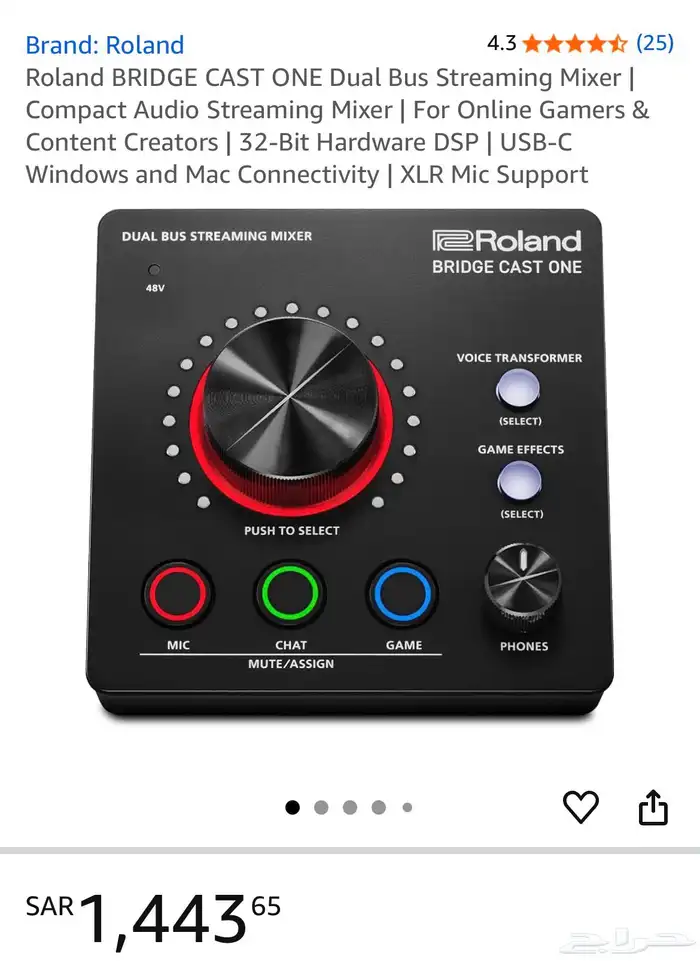
Task: Share this Roland product
Action: (653, 807)
